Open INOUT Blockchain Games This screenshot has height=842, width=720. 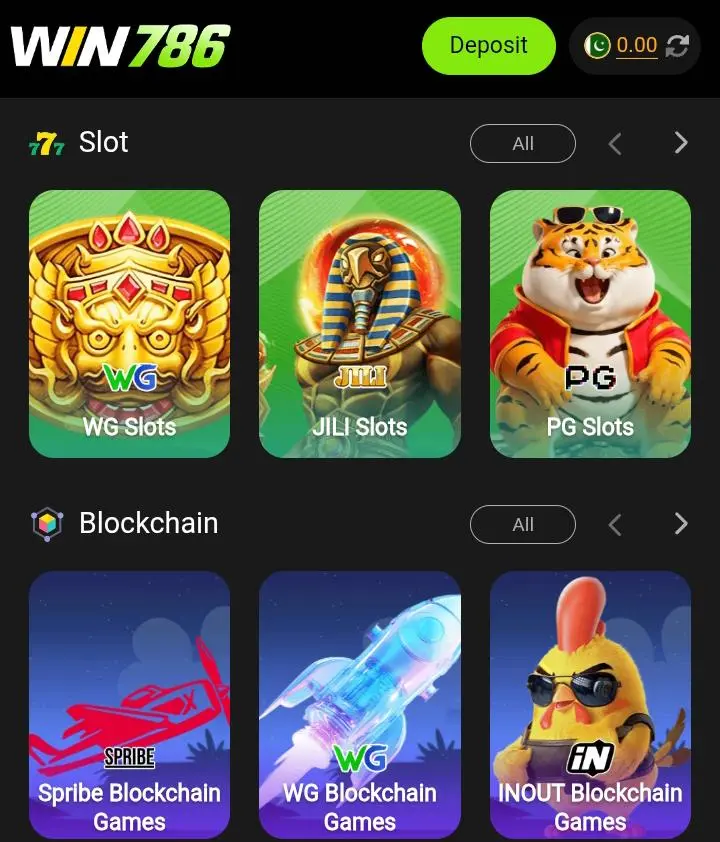coord(590,704)
